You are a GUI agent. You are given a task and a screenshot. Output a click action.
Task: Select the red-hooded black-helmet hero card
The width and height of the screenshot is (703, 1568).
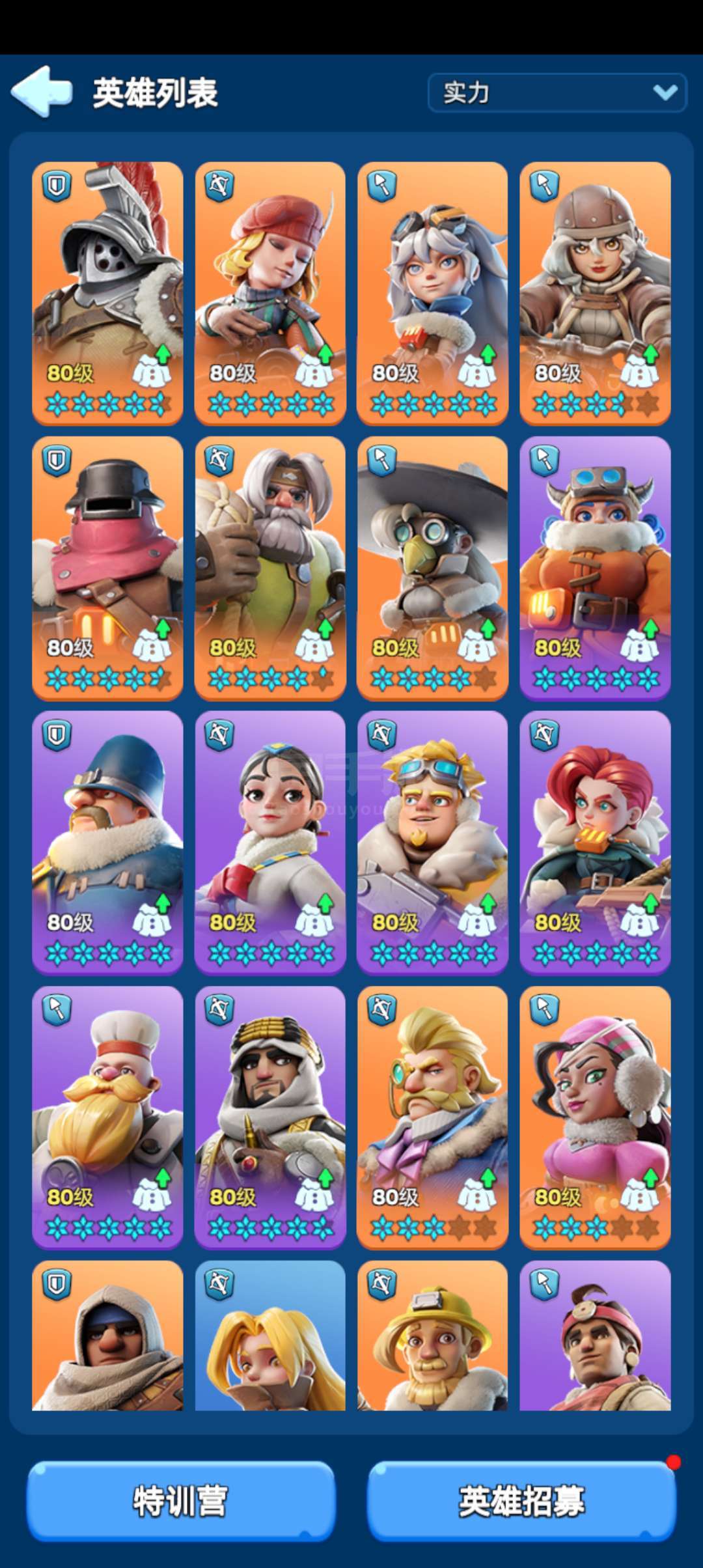click(107, 568)
